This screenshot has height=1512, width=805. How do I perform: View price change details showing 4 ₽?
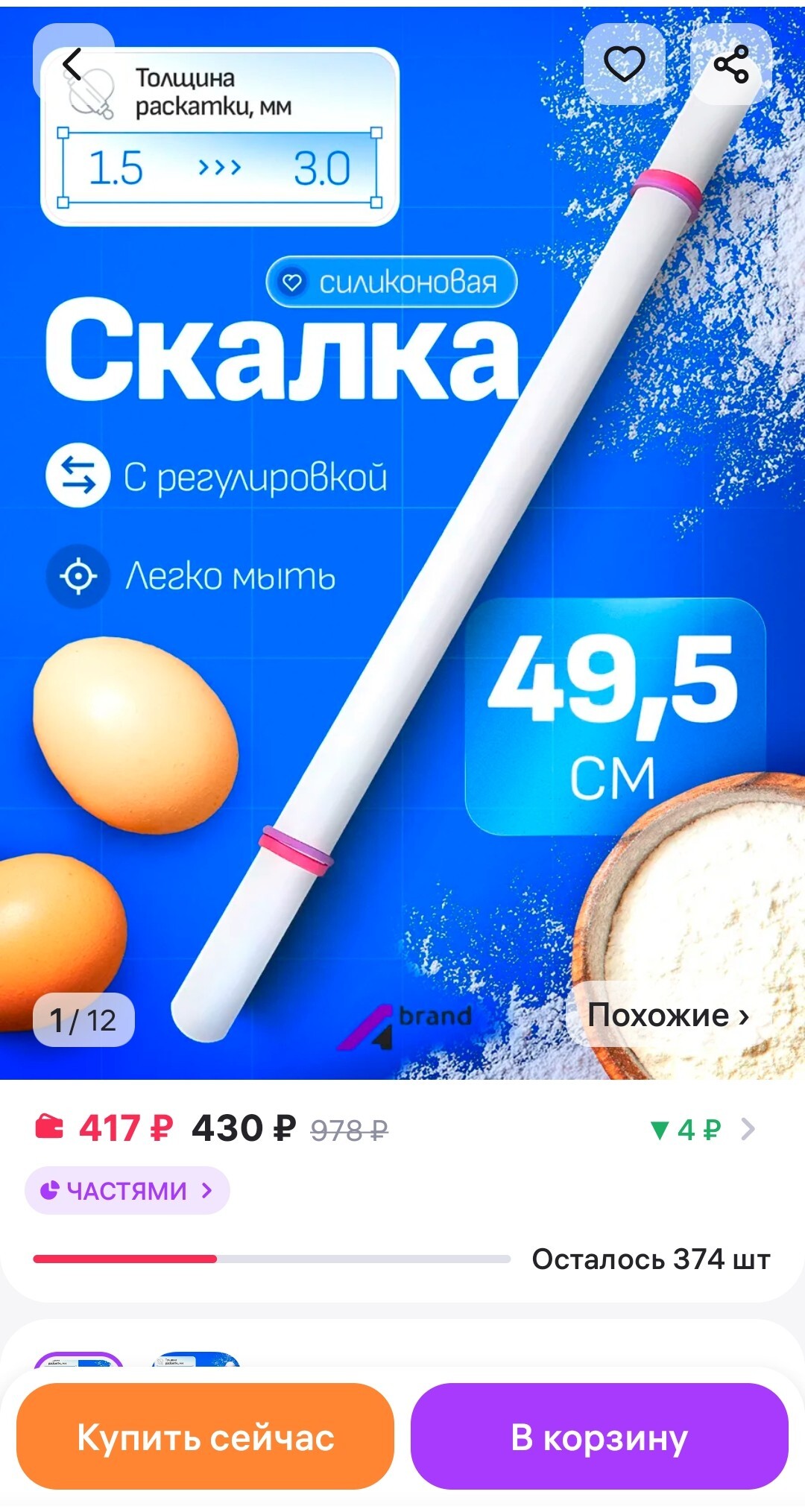[702, 1130]
